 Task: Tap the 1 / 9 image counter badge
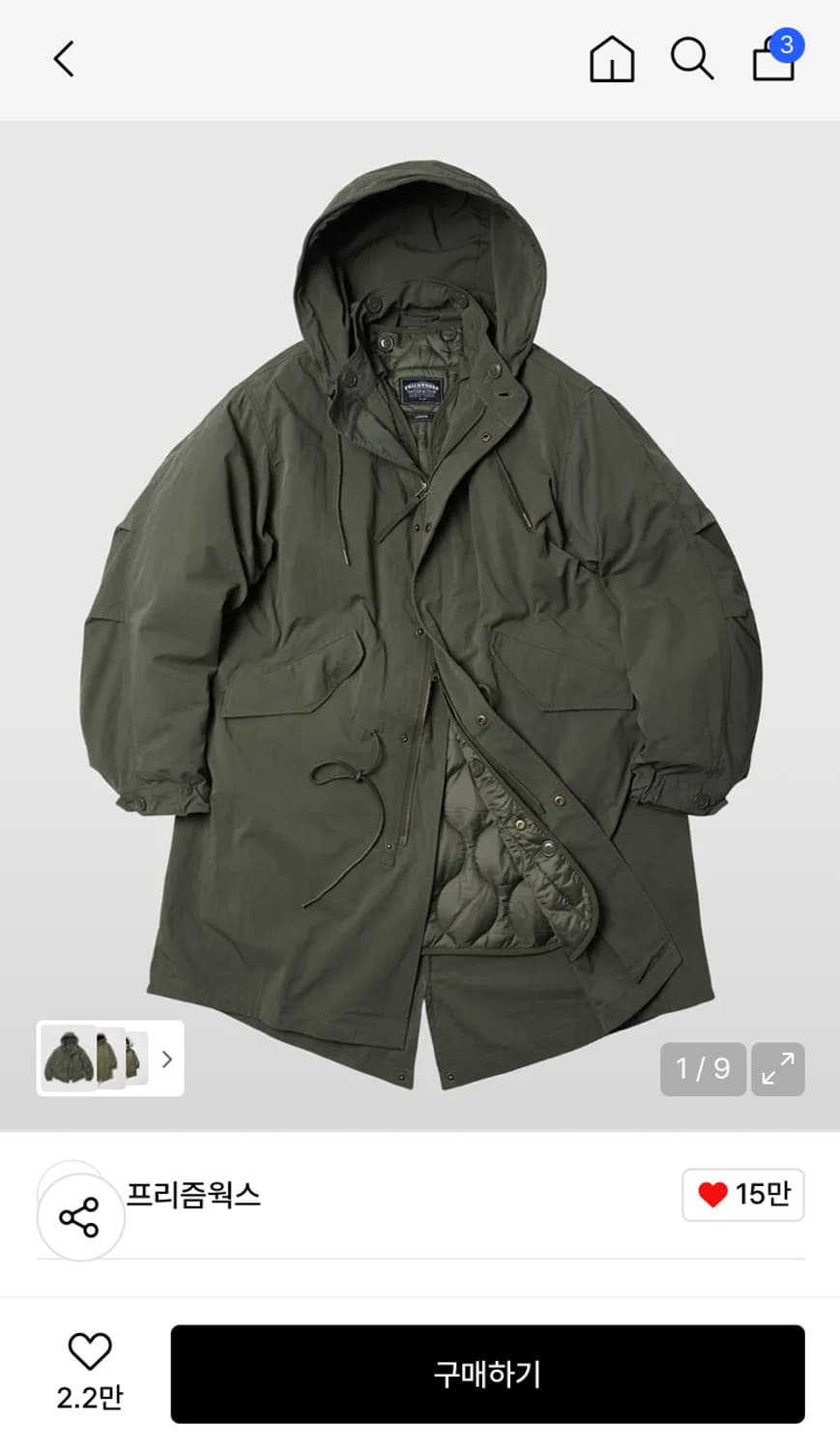(703, 1070)
